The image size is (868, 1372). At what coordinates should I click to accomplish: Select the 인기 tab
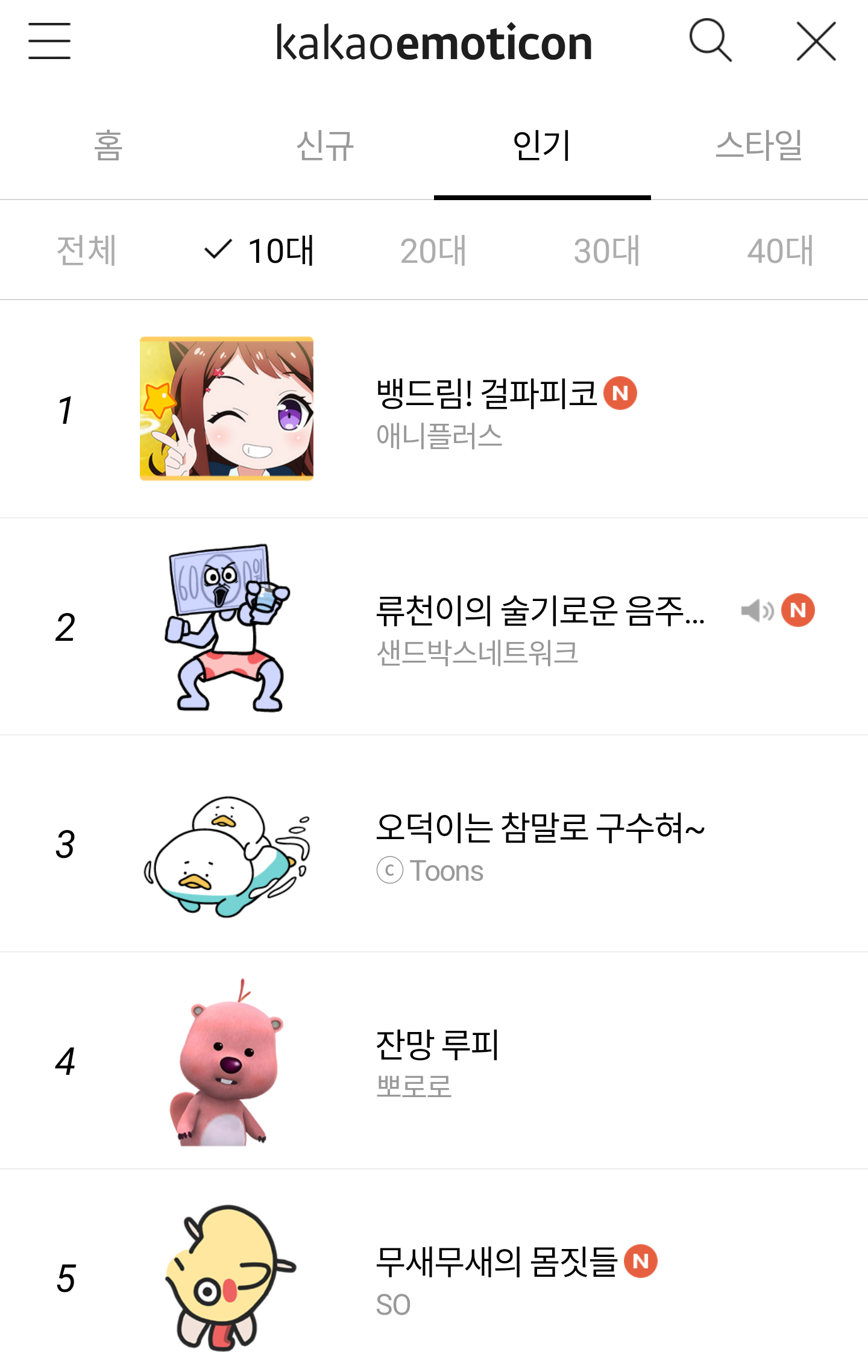(542, 146)
